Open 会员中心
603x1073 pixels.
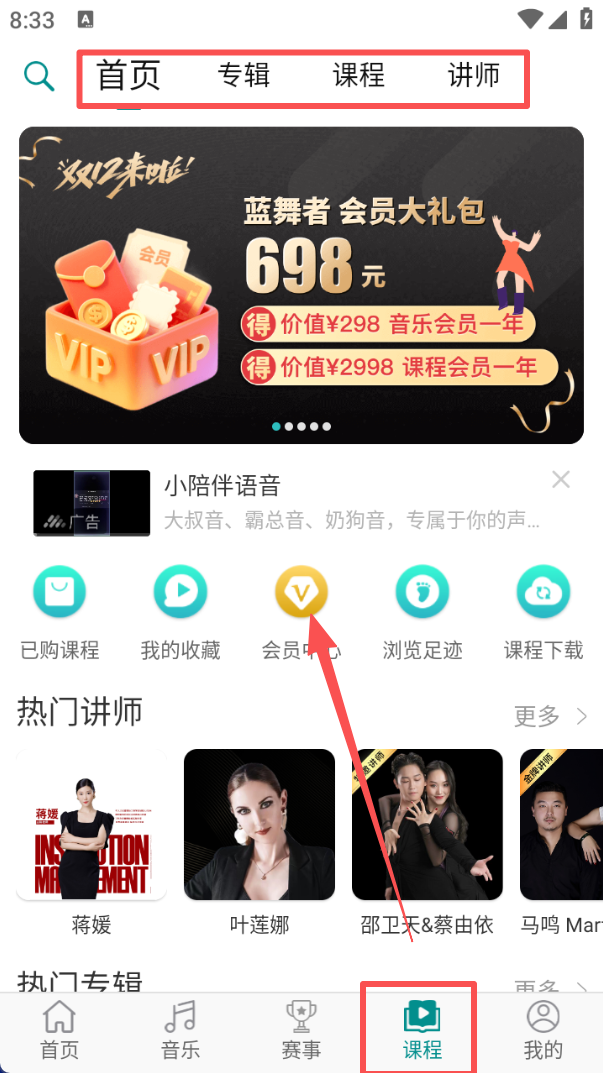tap(301, 612)
